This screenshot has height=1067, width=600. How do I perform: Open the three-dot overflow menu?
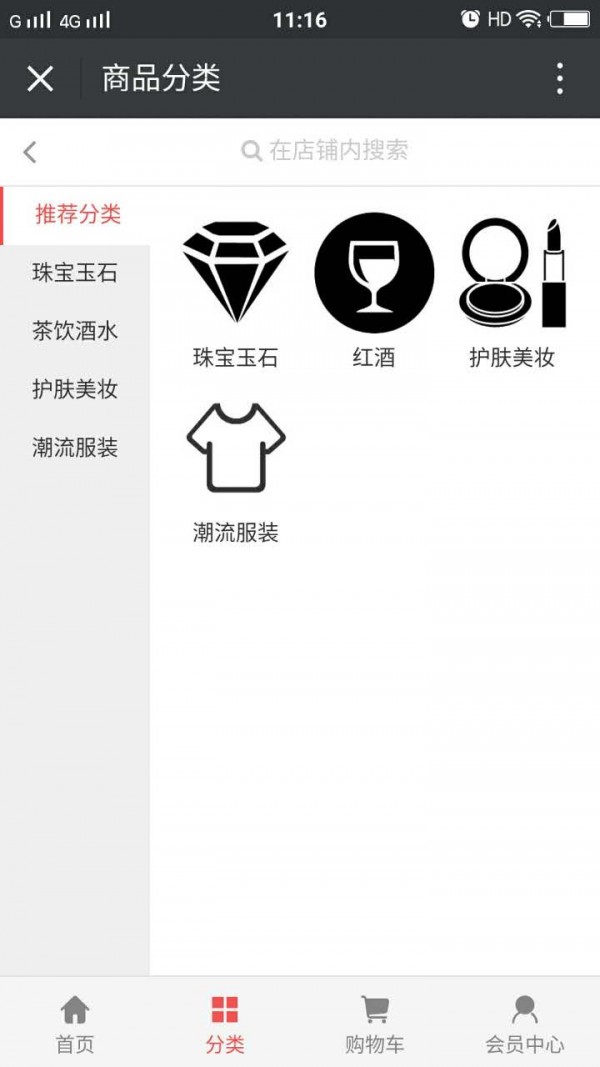tap(560, 78)
